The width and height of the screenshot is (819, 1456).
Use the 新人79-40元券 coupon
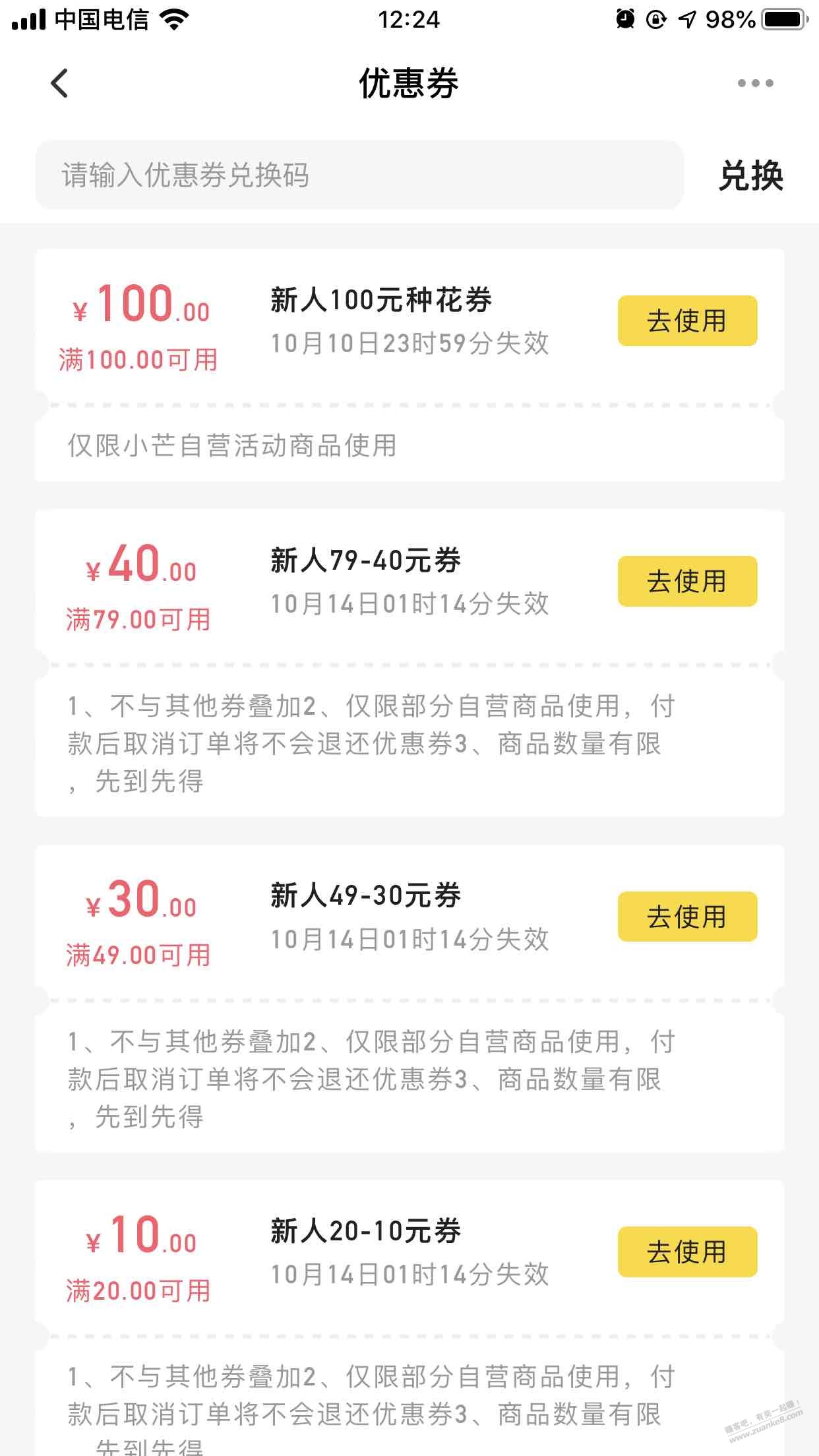687,582
